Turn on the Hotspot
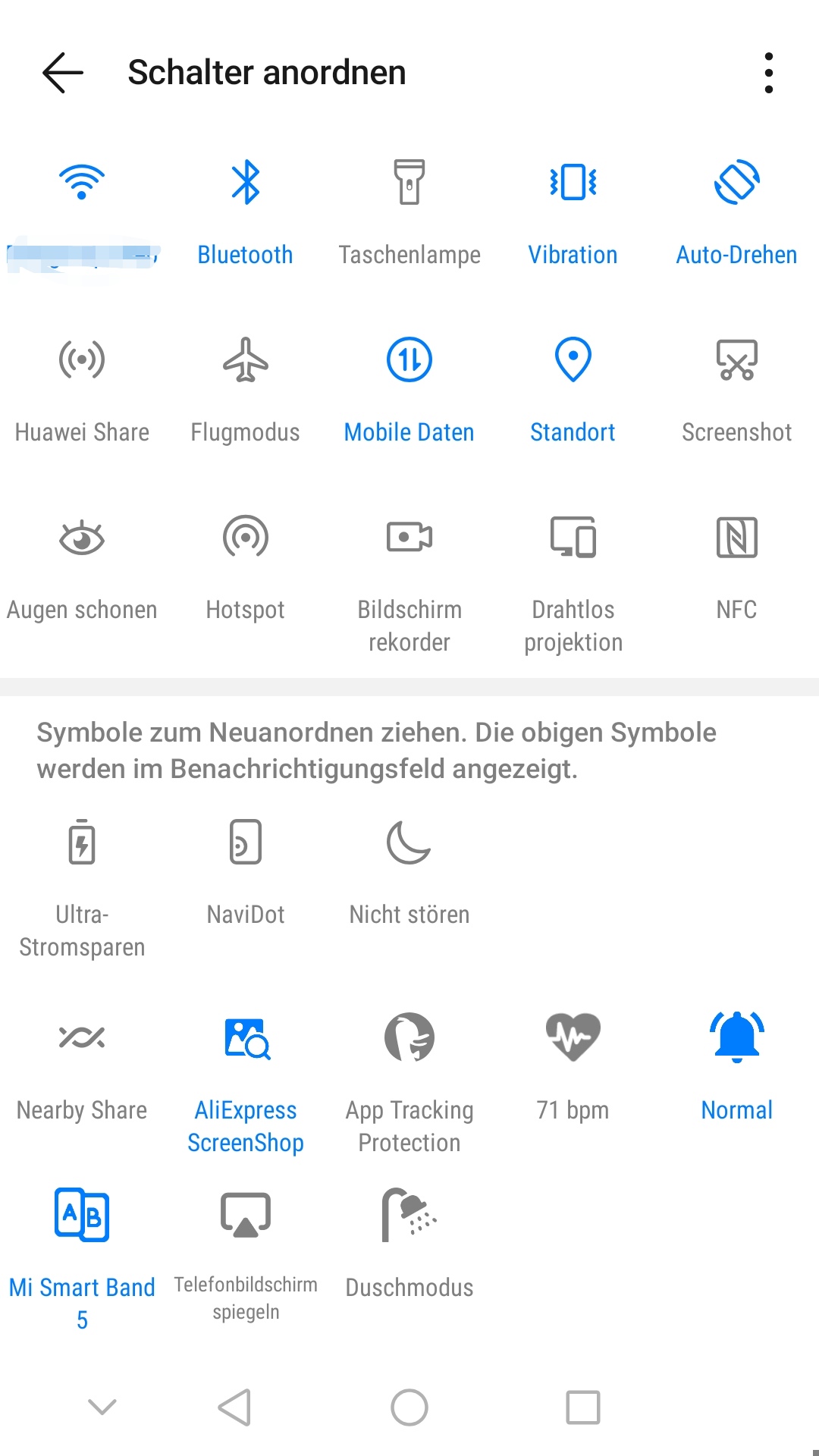The image size is (819, 1456). (246, 538)
